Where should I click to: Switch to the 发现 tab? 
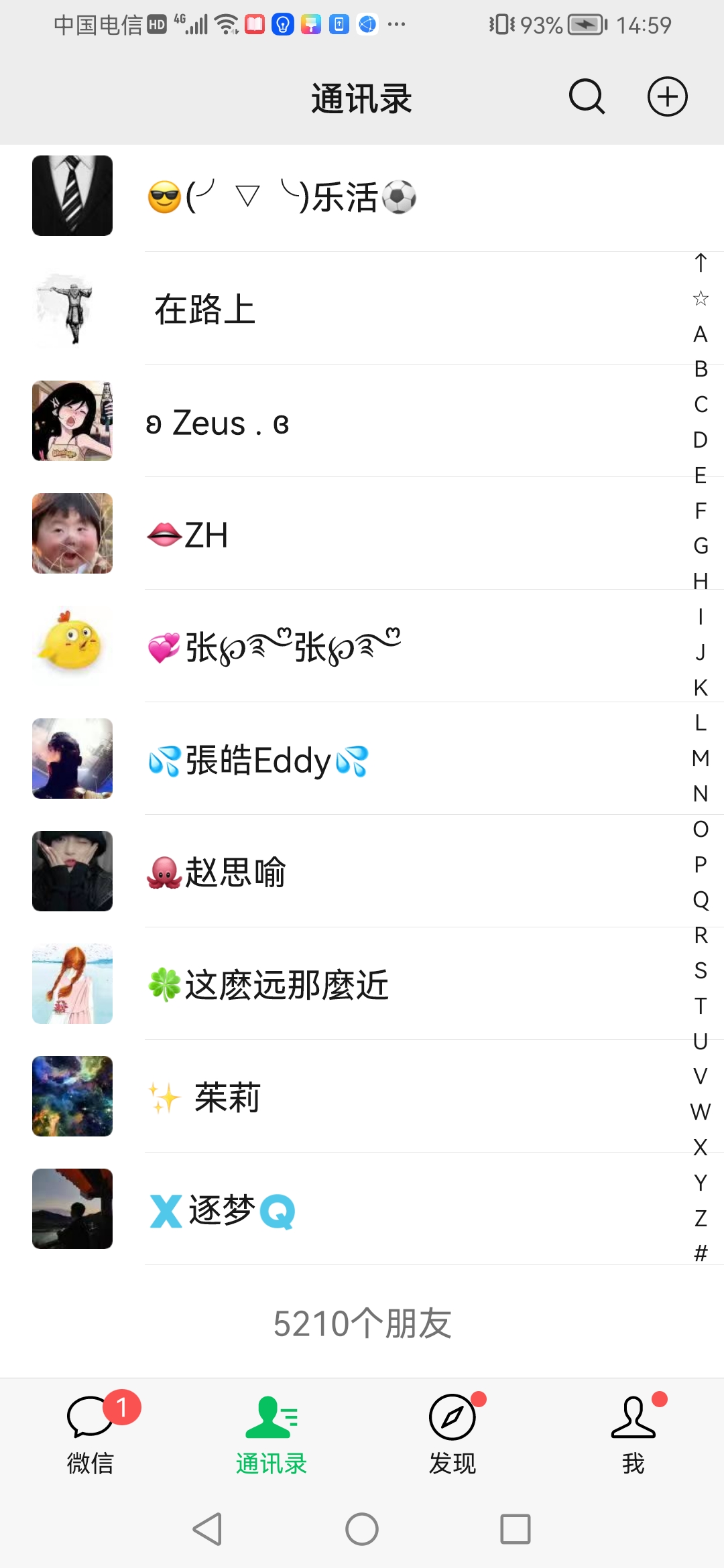[x=452, y=1433]
